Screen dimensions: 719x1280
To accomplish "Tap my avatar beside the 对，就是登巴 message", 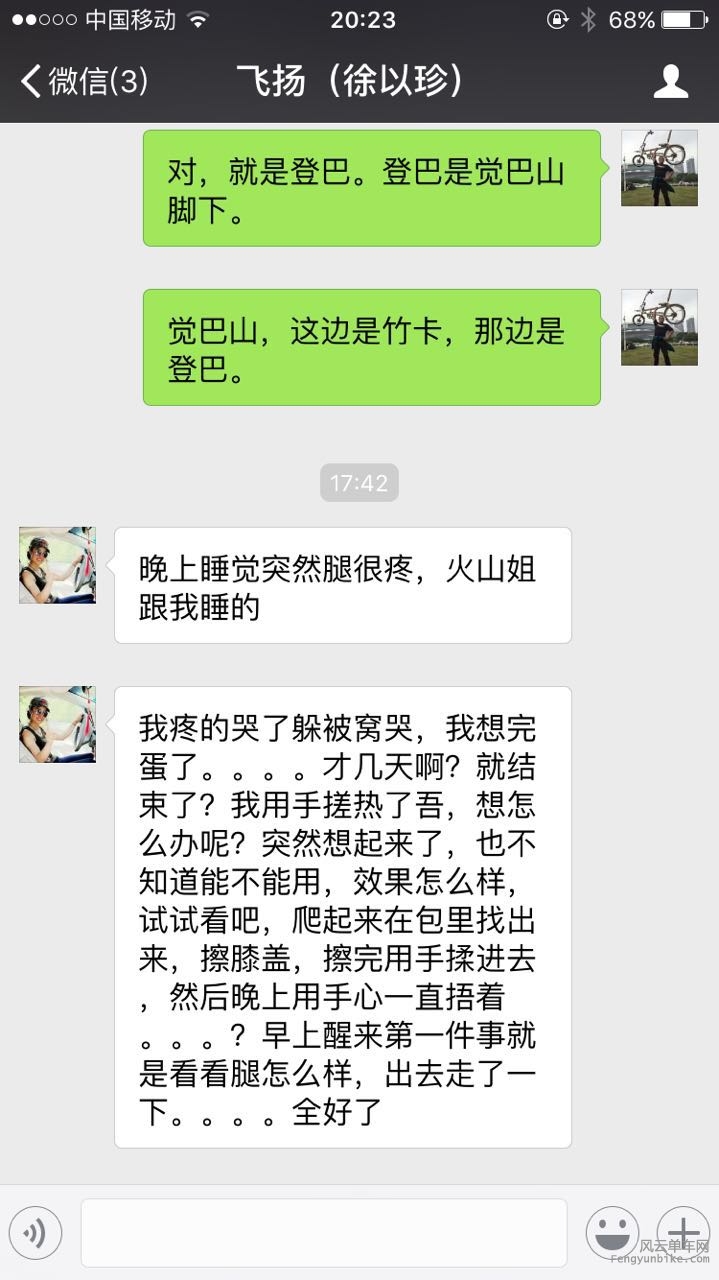I will coord(659,168).
